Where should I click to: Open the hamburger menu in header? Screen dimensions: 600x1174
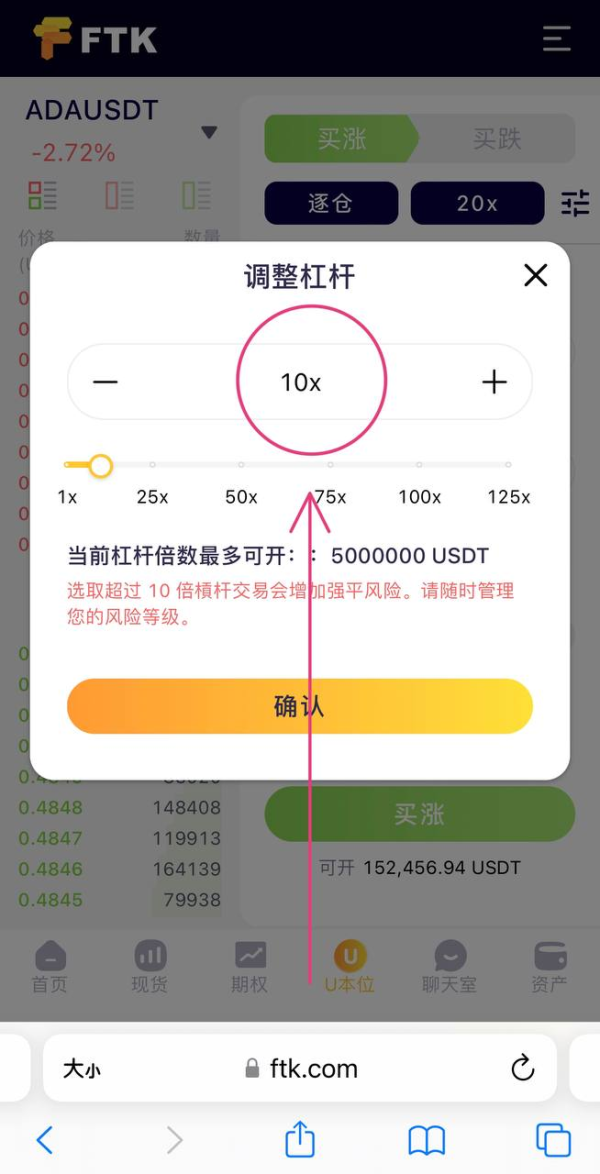pos(557,39)
